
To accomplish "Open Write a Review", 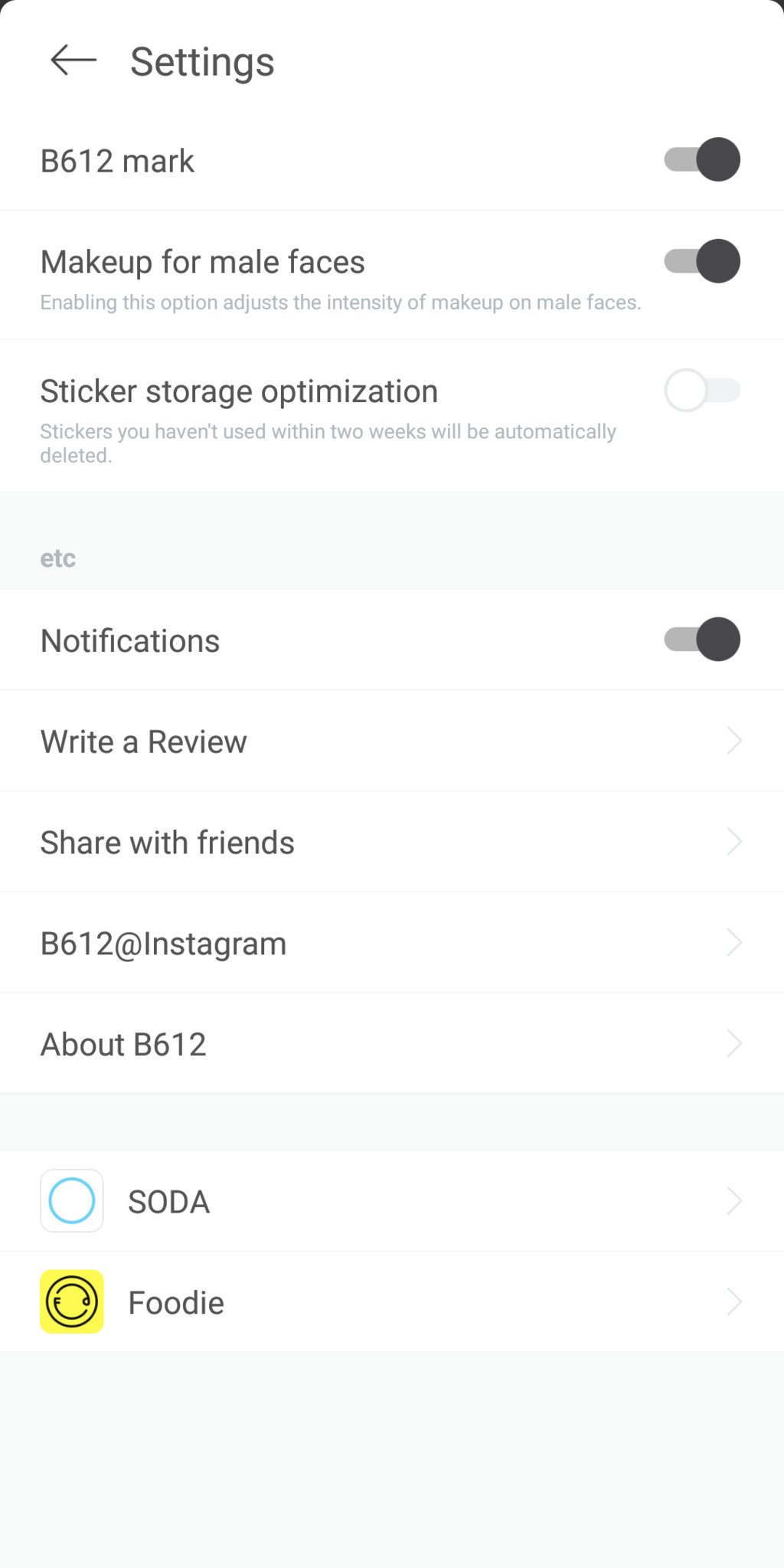I will tap(390, 741).
